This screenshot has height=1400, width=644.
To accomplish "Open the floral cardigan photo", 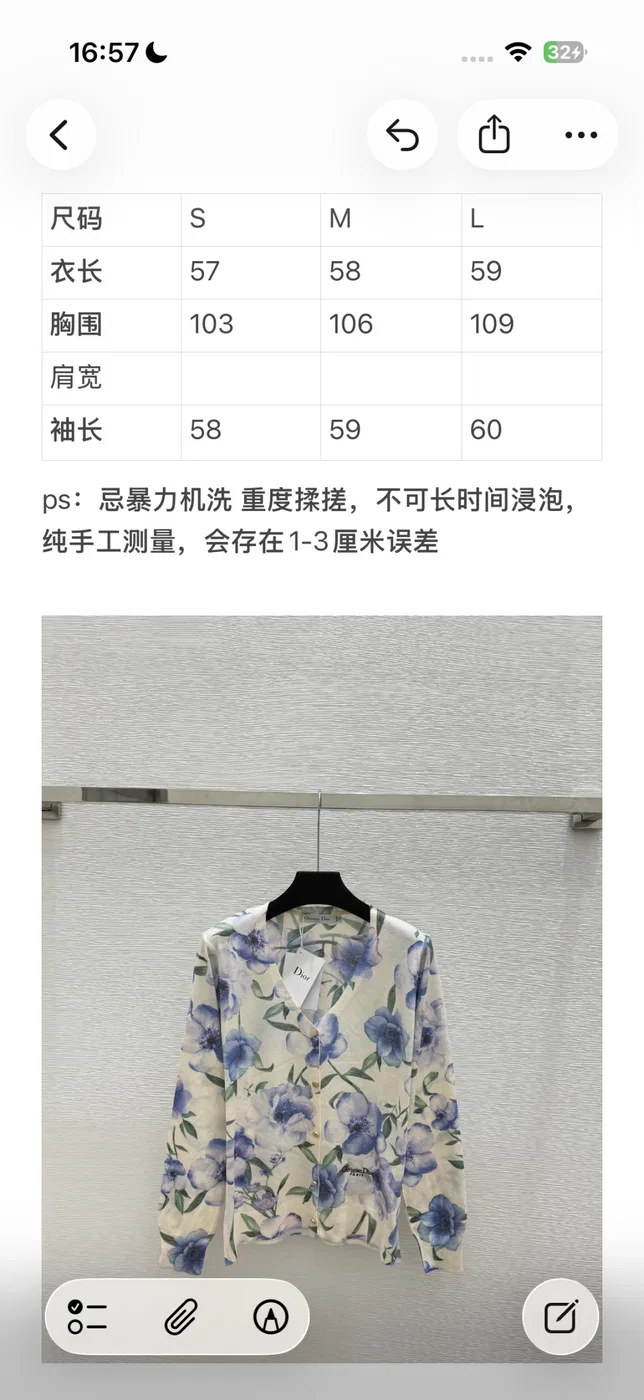I will coord(322,988).
